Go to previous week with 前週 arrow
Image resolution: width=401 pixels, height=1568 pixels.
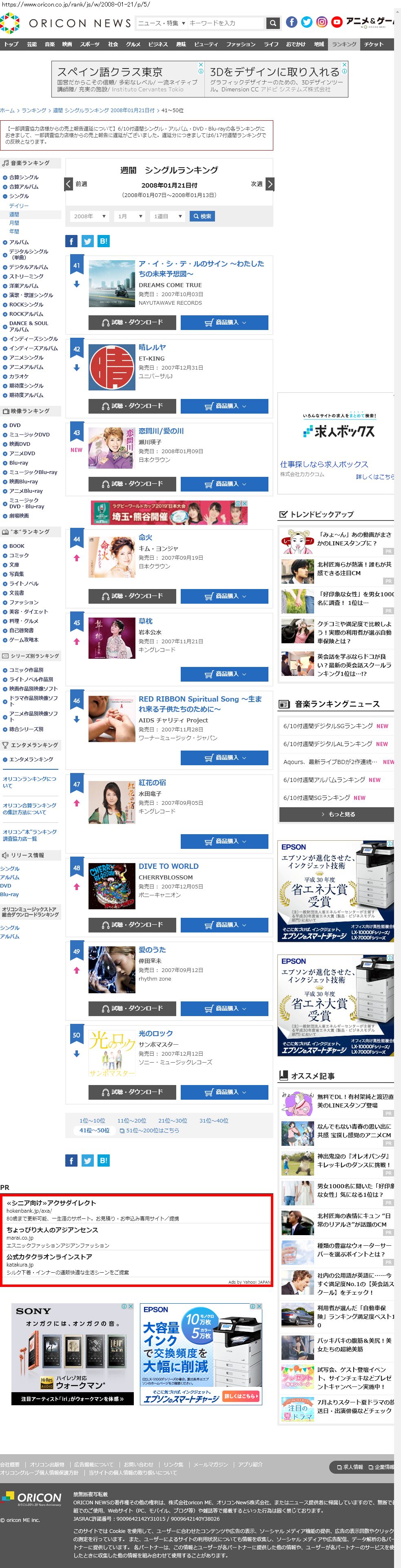click(69, 184)
